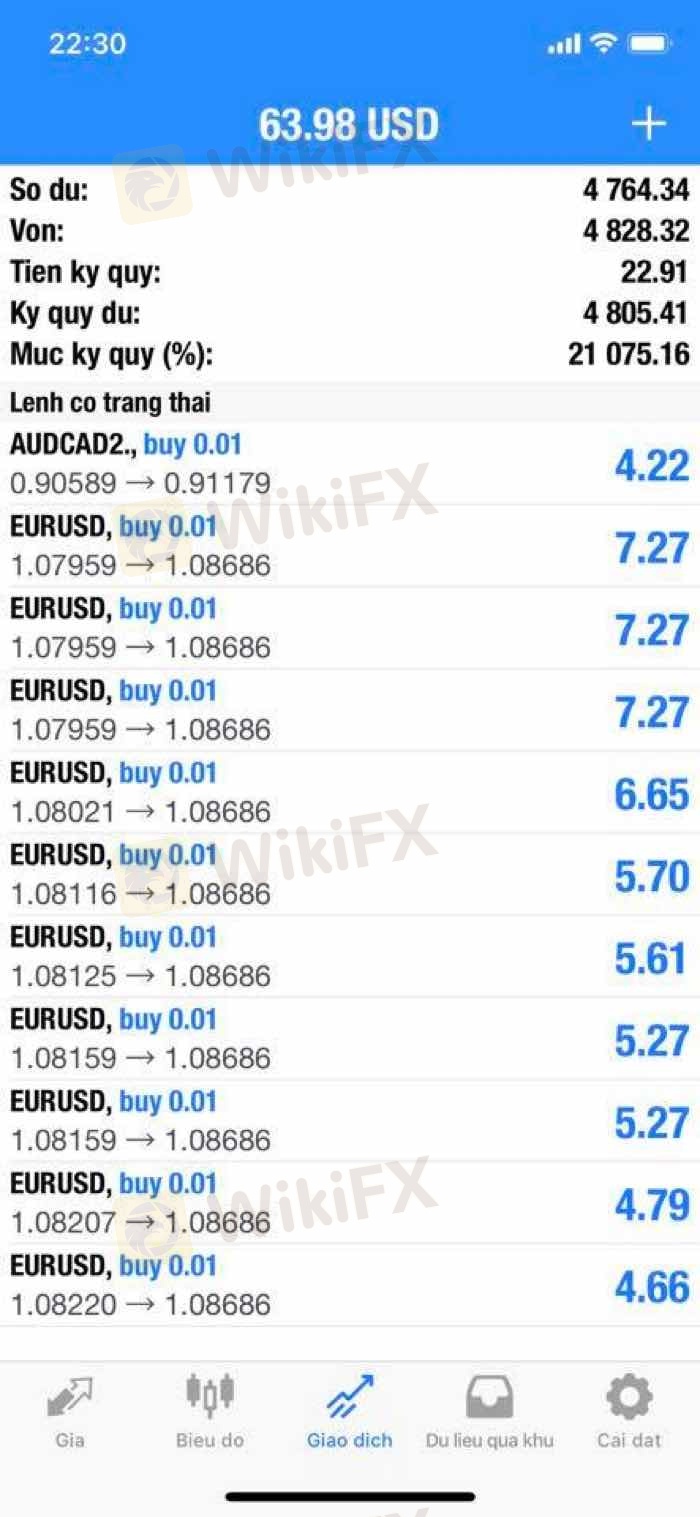This screenshot has height=1517, width=700.
Task: Select EURUSD position opened at 1.08116
Action: coord(350,874)
